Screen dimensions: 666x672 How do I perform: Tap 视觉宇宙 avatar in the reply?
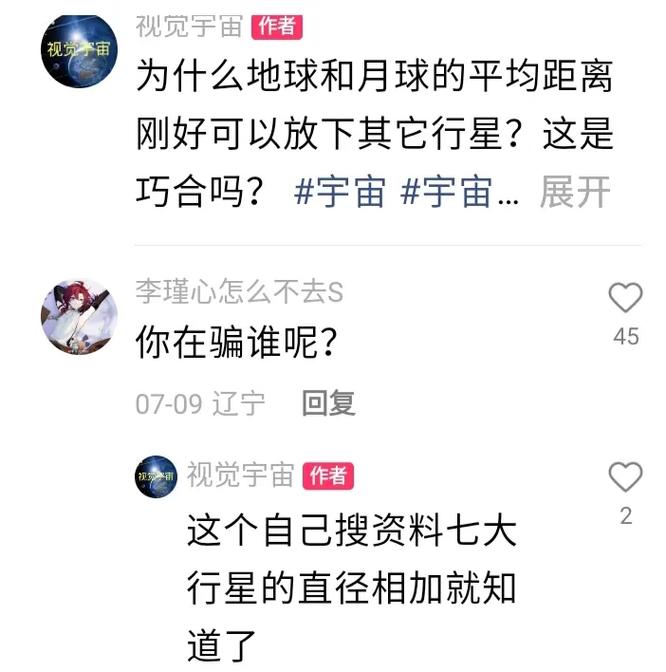pos(157,476)
